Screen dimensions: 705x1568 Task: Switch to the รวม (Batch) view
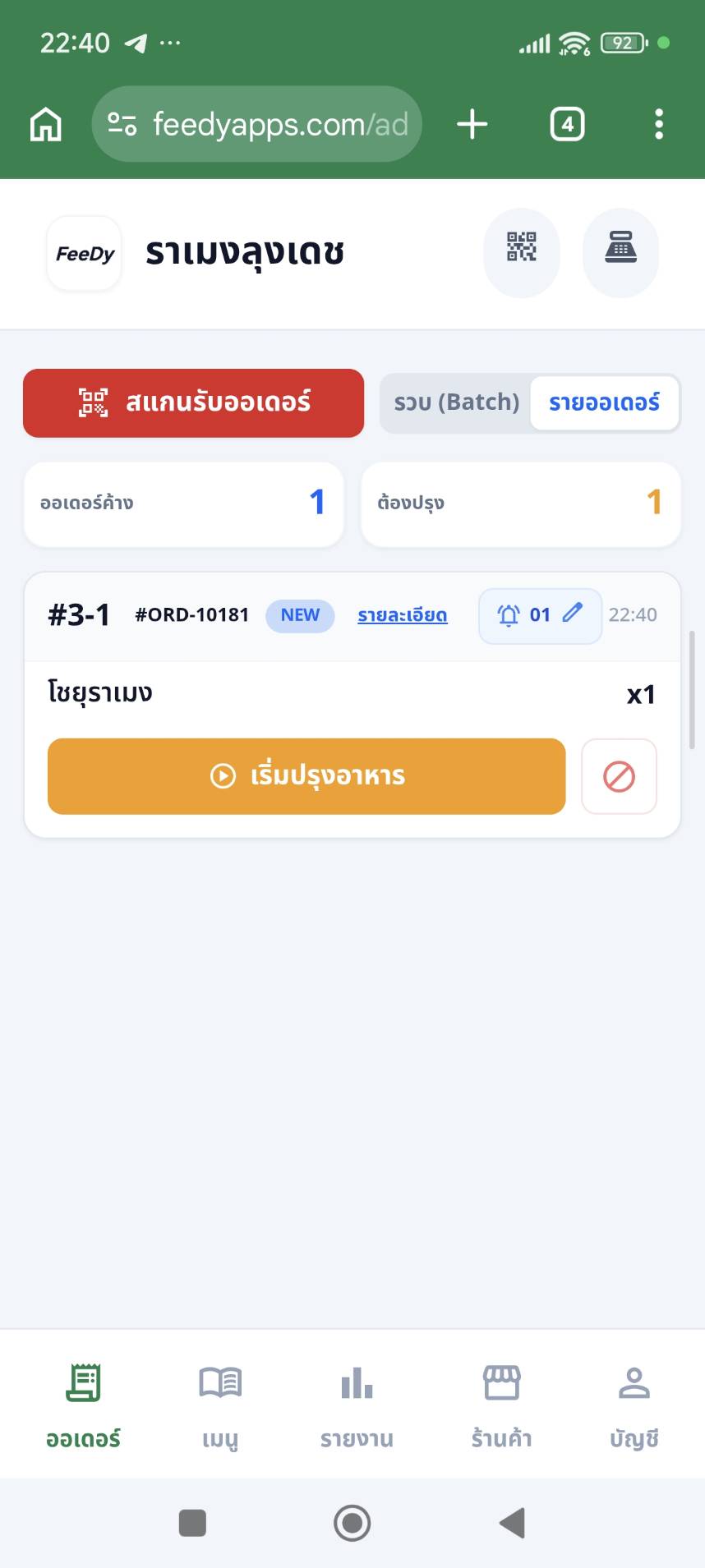tap(456, 402)
